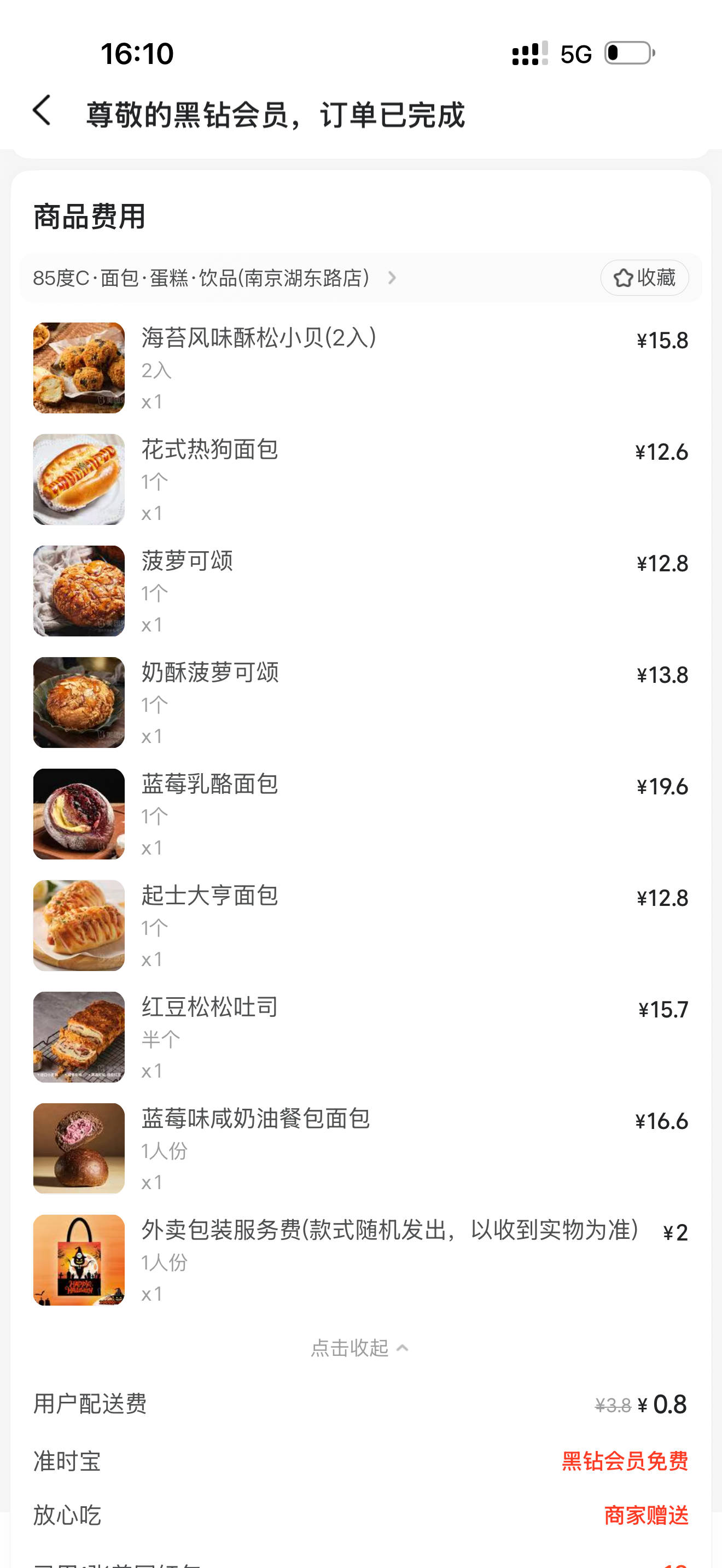Open the 海苔风味酥松小贝 item
The height and width of the screenshot is (1568, 722).
(x=259, y=338)
